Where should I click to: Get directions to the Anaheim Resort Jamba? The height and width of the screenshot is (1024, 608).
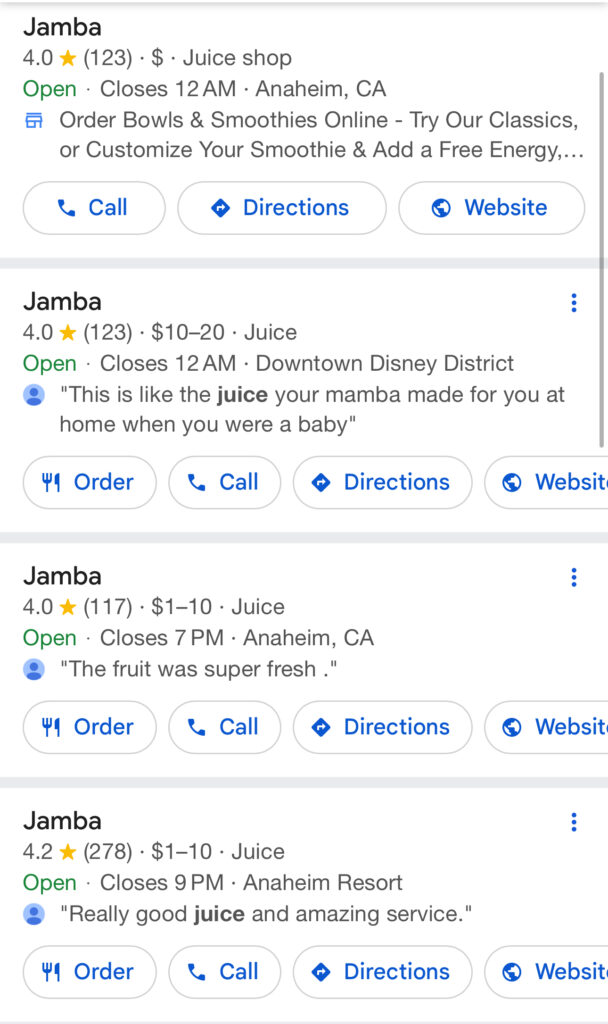point(382,972)
